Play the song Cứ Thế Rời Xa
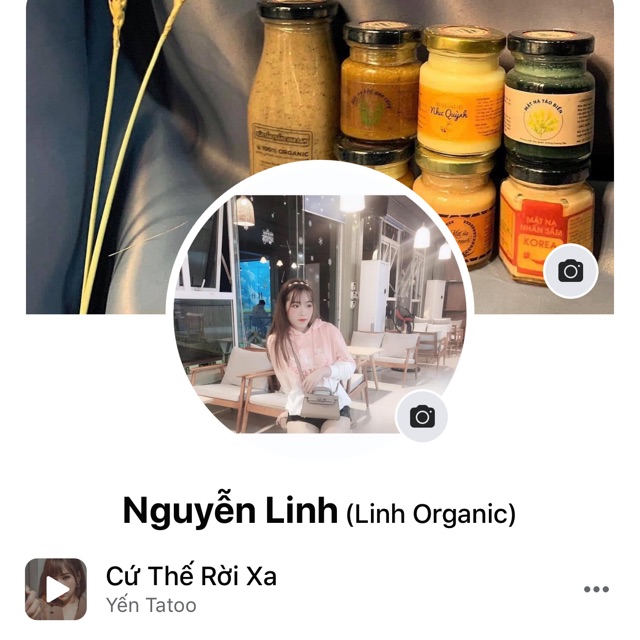The image size is (640, 640). tap(56, 589)
